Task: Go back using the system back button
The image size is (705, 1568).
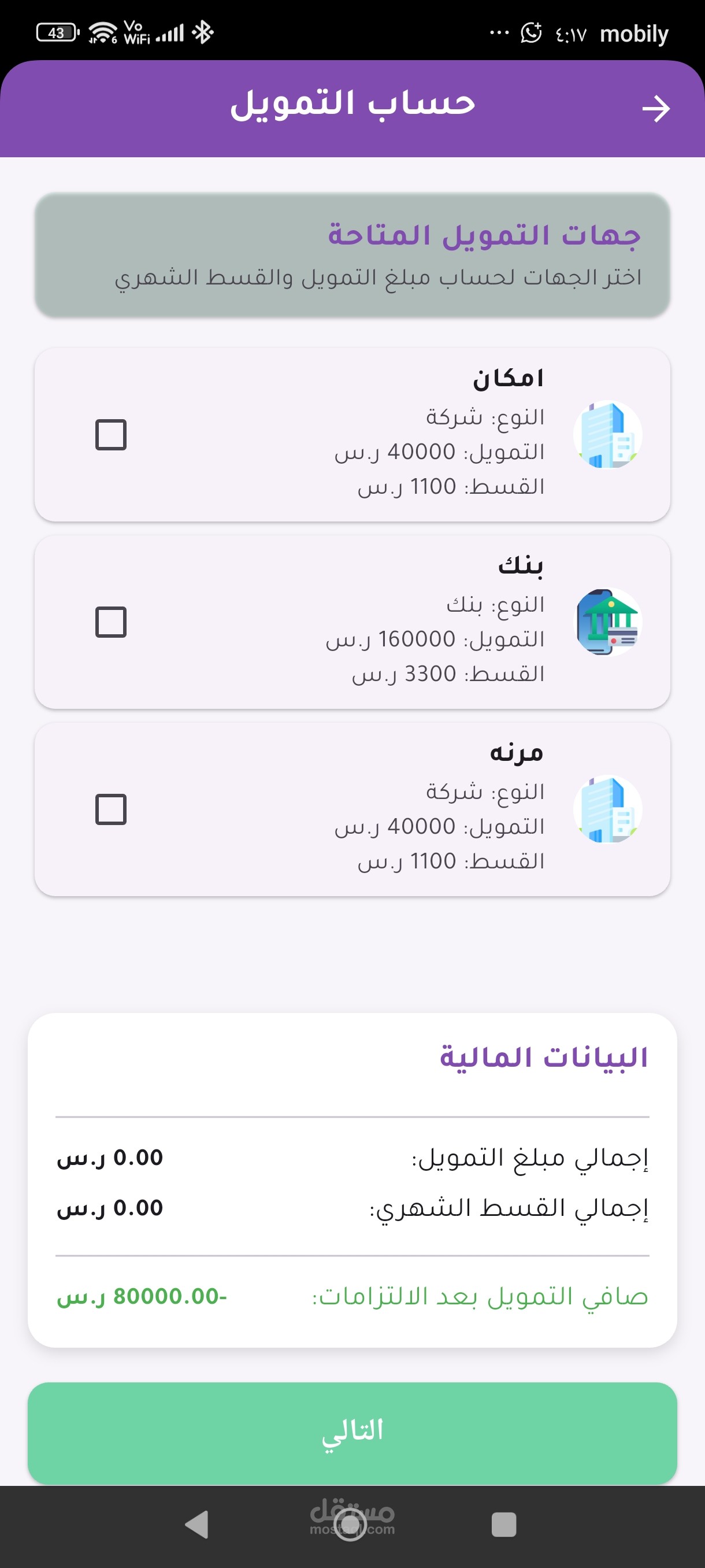Action: [x=197, y=1525]
